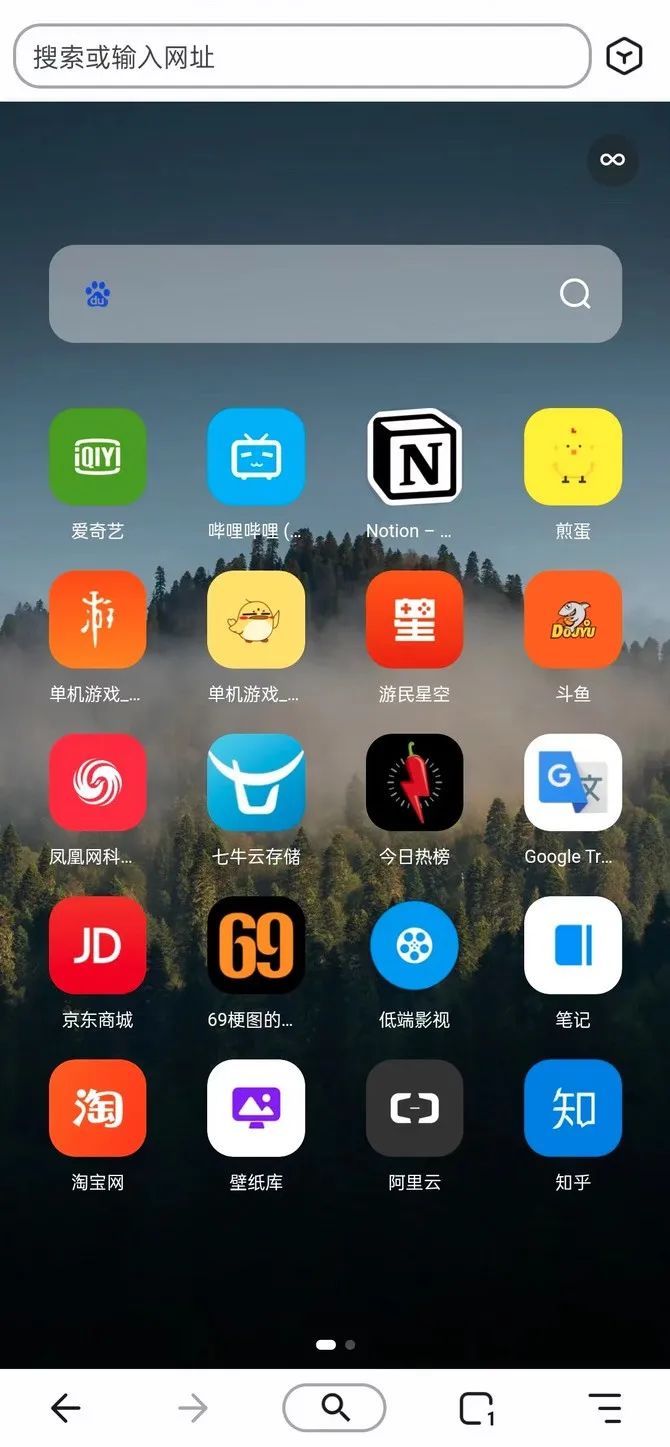
Task: Open the 今日热榜 shortcut
Action: (x=414, y=783)
